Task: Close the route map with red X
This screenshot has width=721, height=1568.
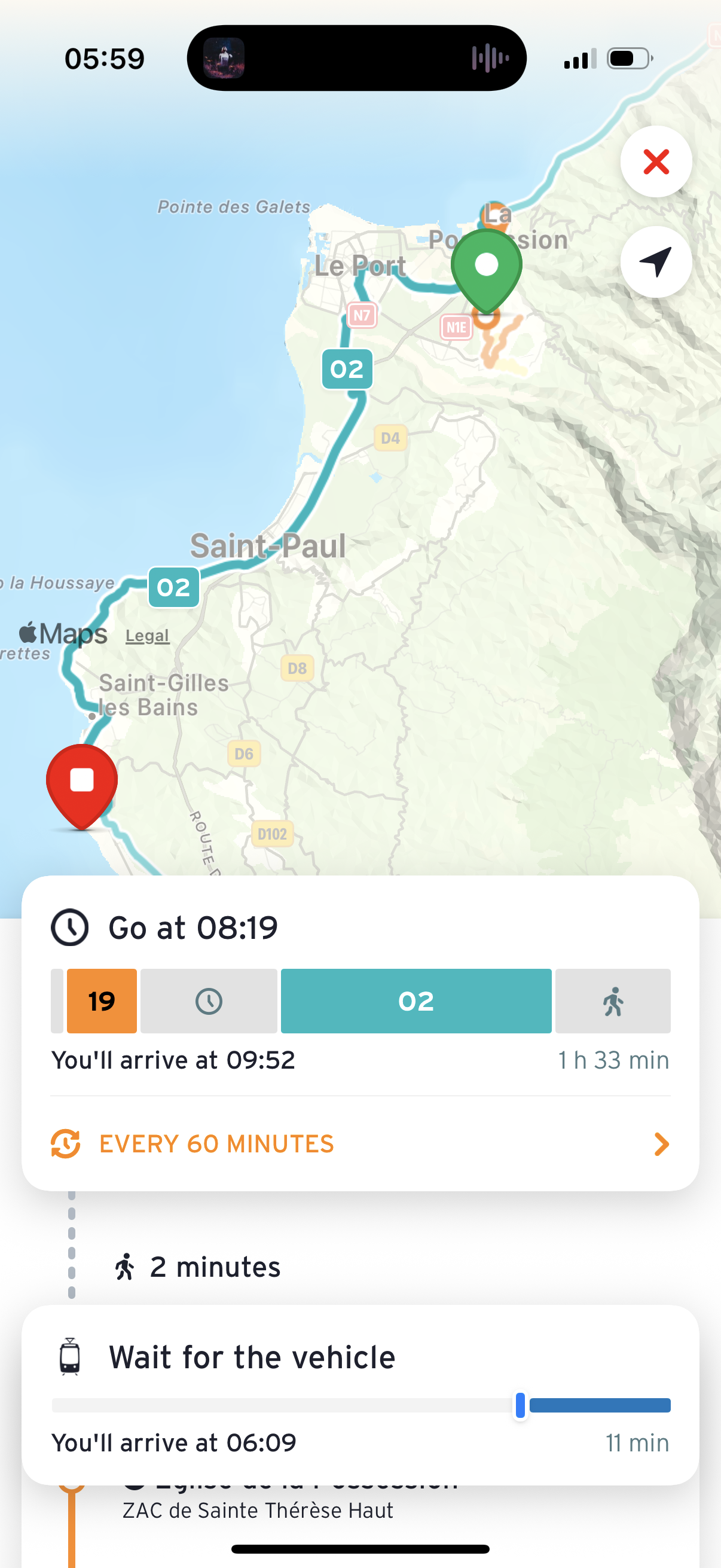Action: [656, 161]
